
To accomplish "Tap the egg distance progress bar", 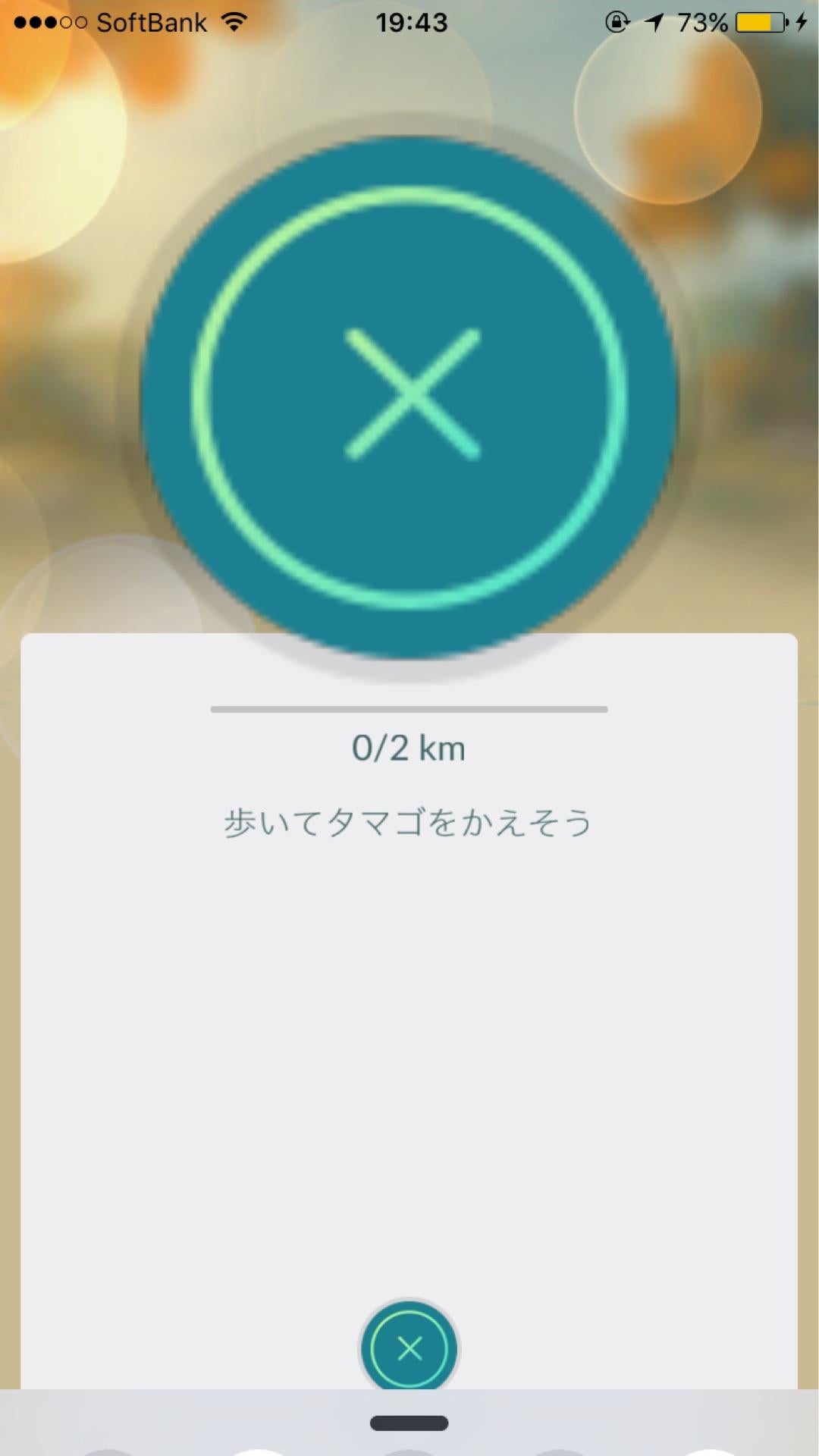I will 409,711.
